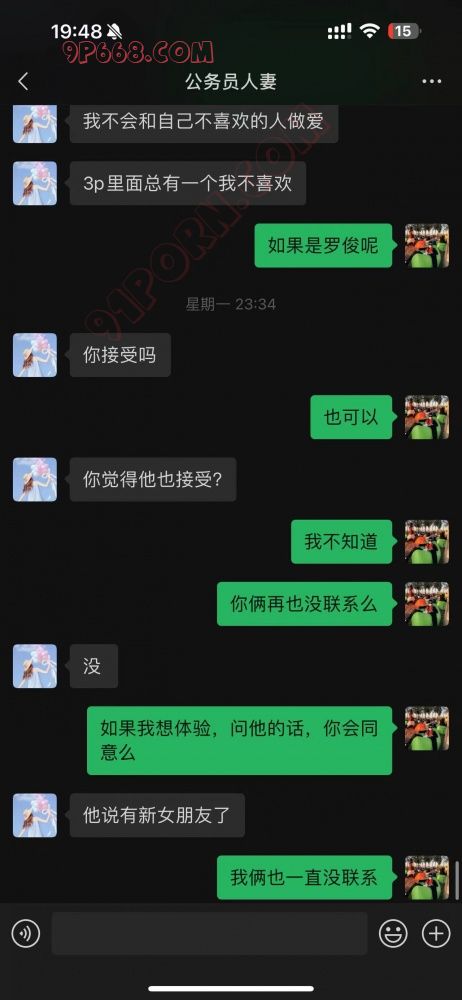Open contact's avatar beside "你接受吗" message

35,355
